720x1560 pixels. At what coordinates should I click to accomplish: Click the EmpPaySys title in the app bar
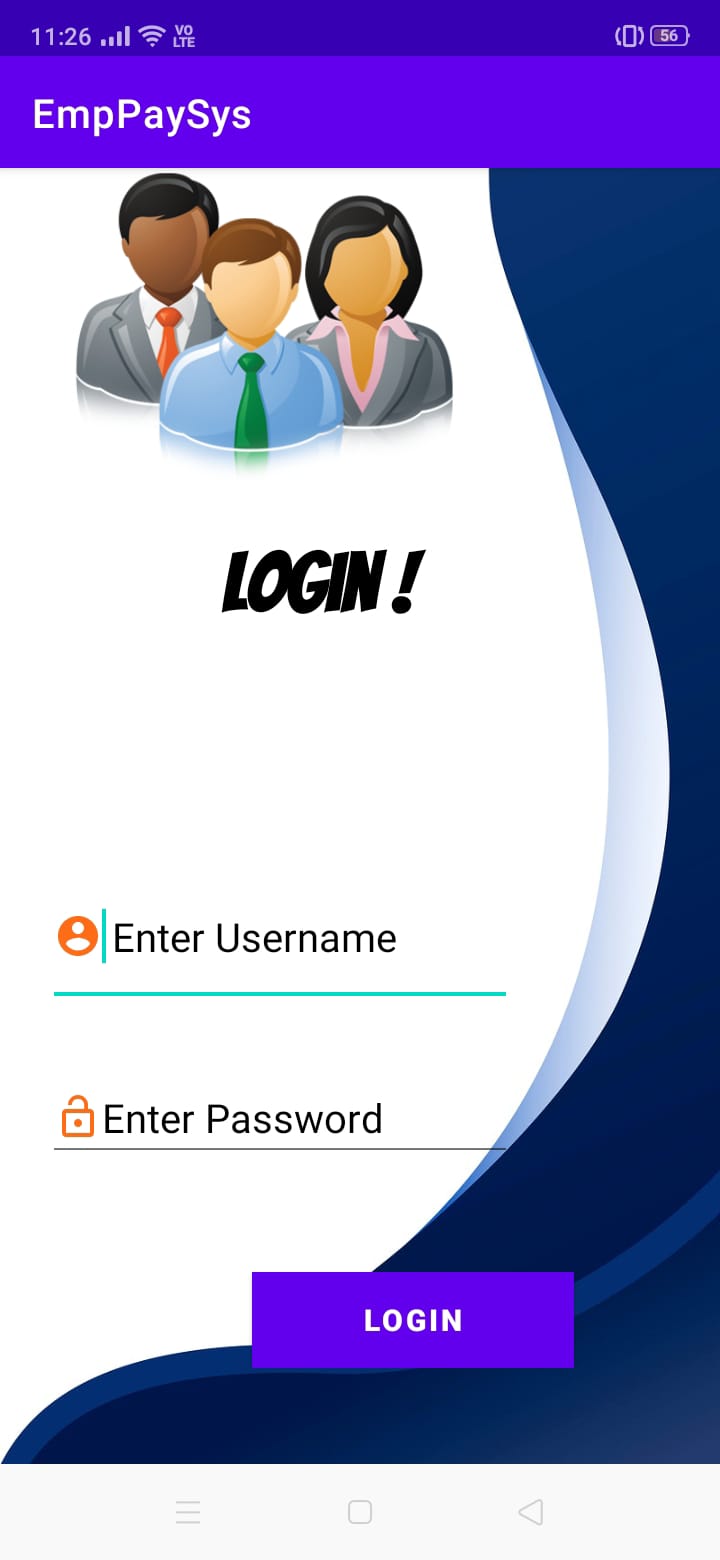click(142, 113)
